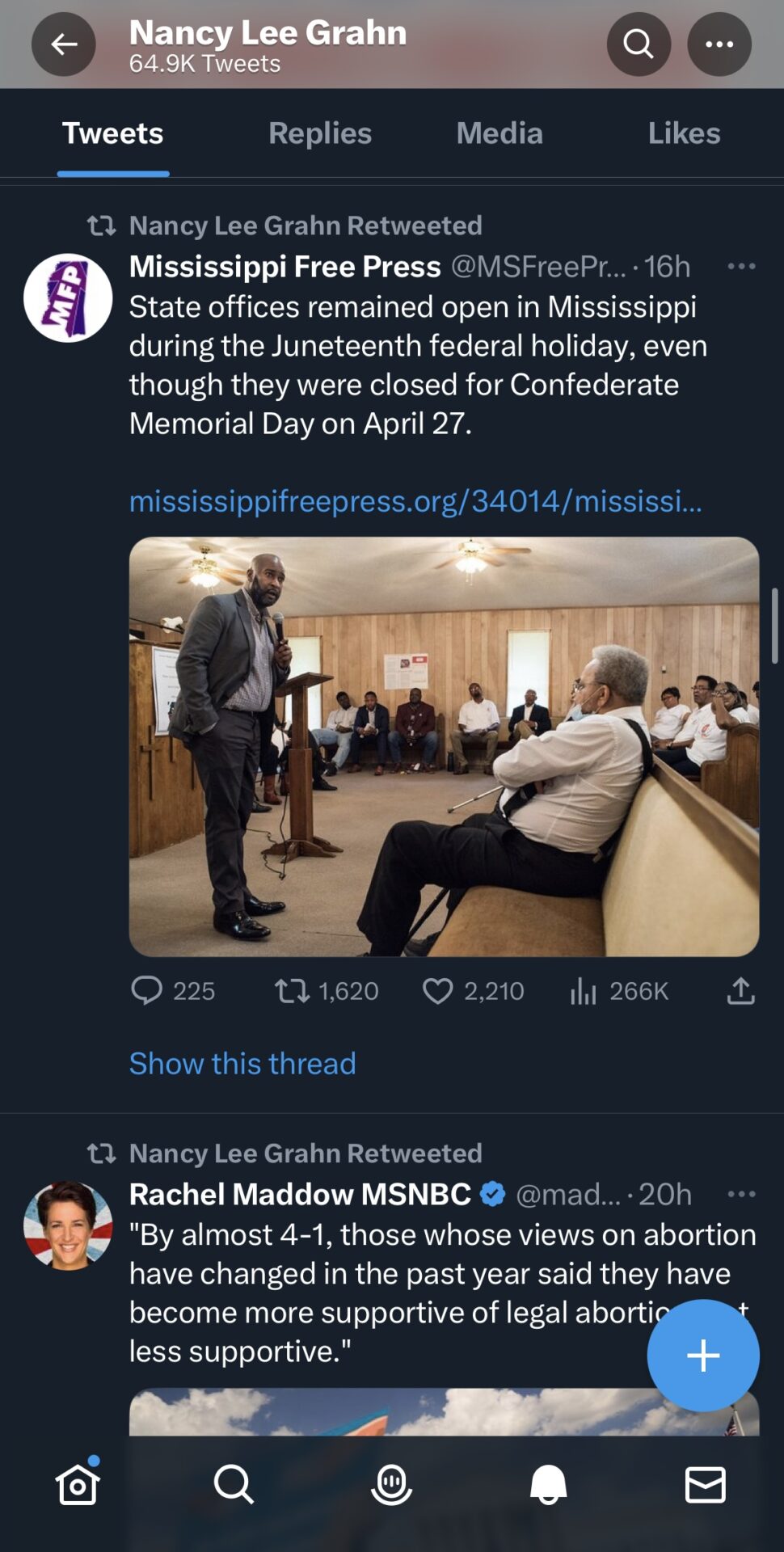
Task: Open the notifications bell
Action: click(x=549, y=1485)
